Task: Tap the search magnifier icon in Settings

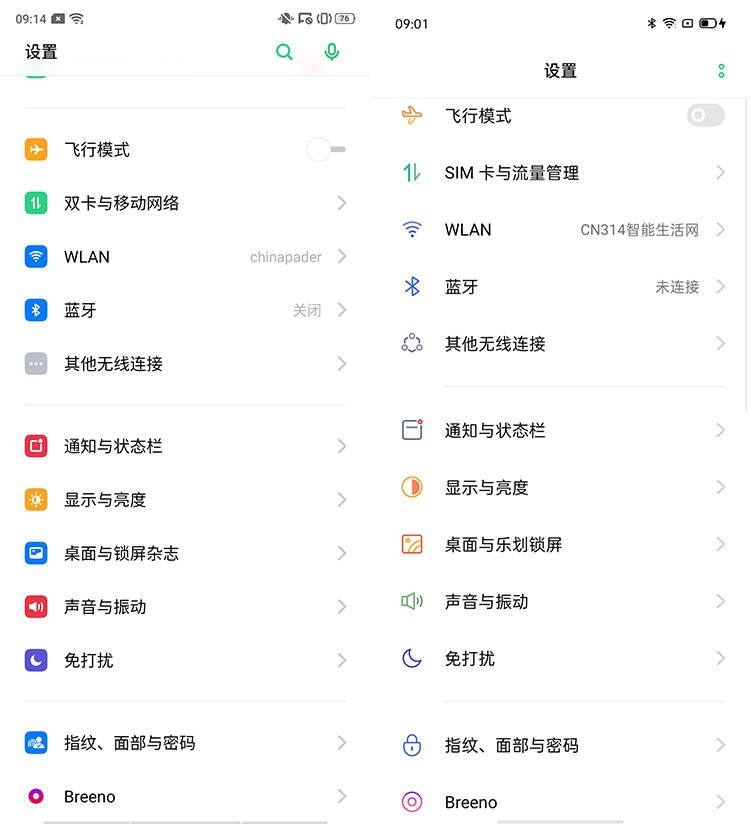Action: point(284,51)
